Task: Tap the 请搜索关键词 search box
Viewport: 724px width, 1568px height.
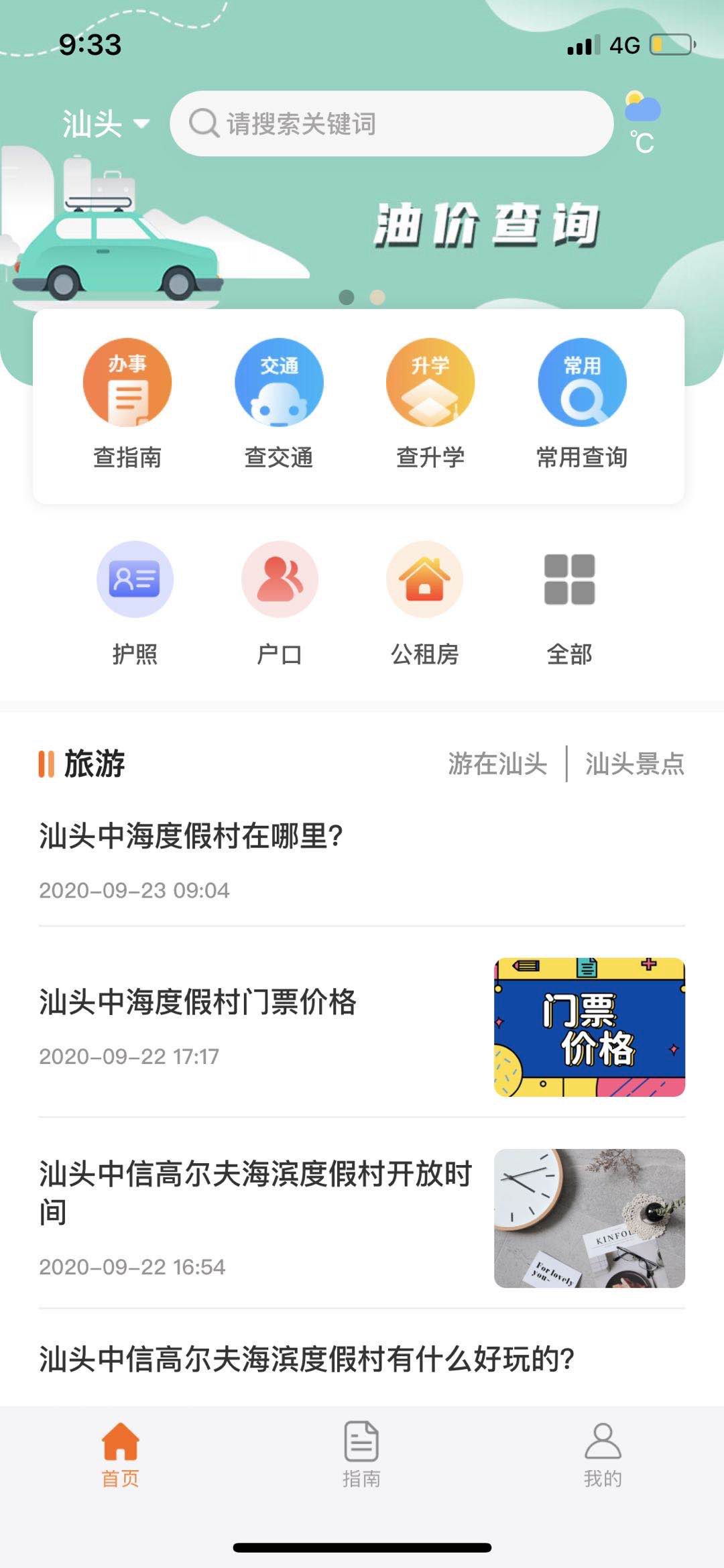Action: pos(391,123)
